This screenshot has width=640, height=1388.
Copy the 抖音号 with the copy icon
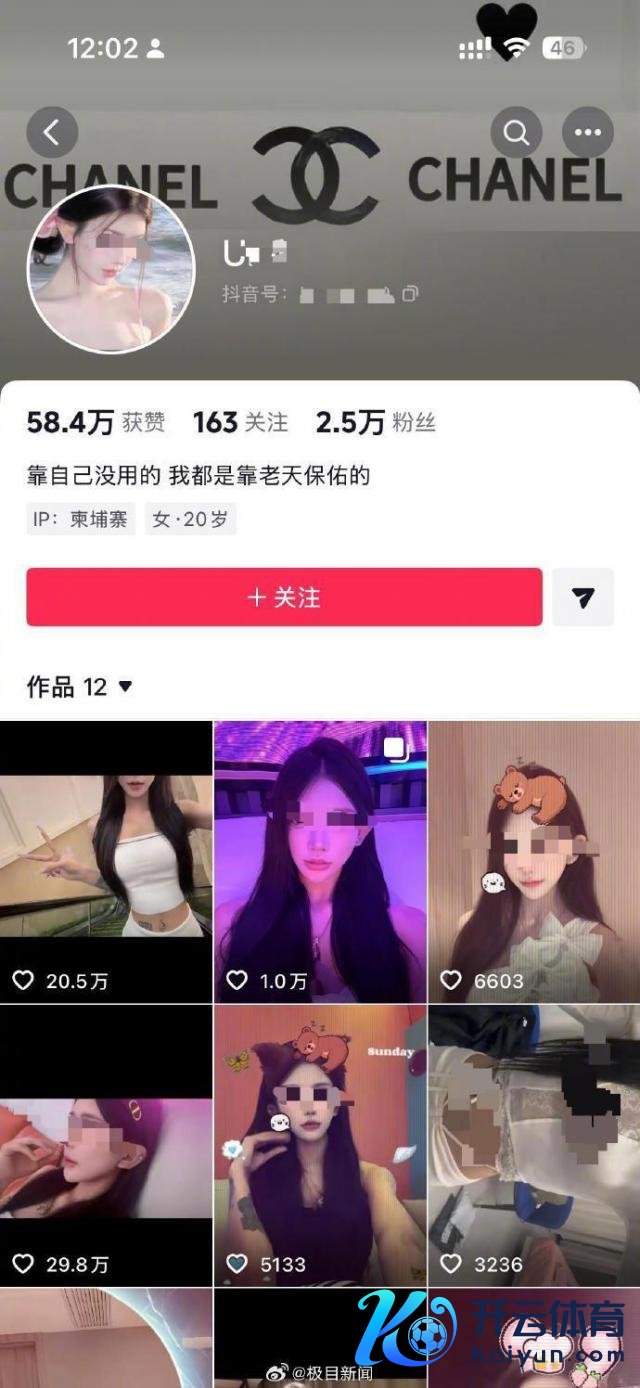tap(410, 294)
